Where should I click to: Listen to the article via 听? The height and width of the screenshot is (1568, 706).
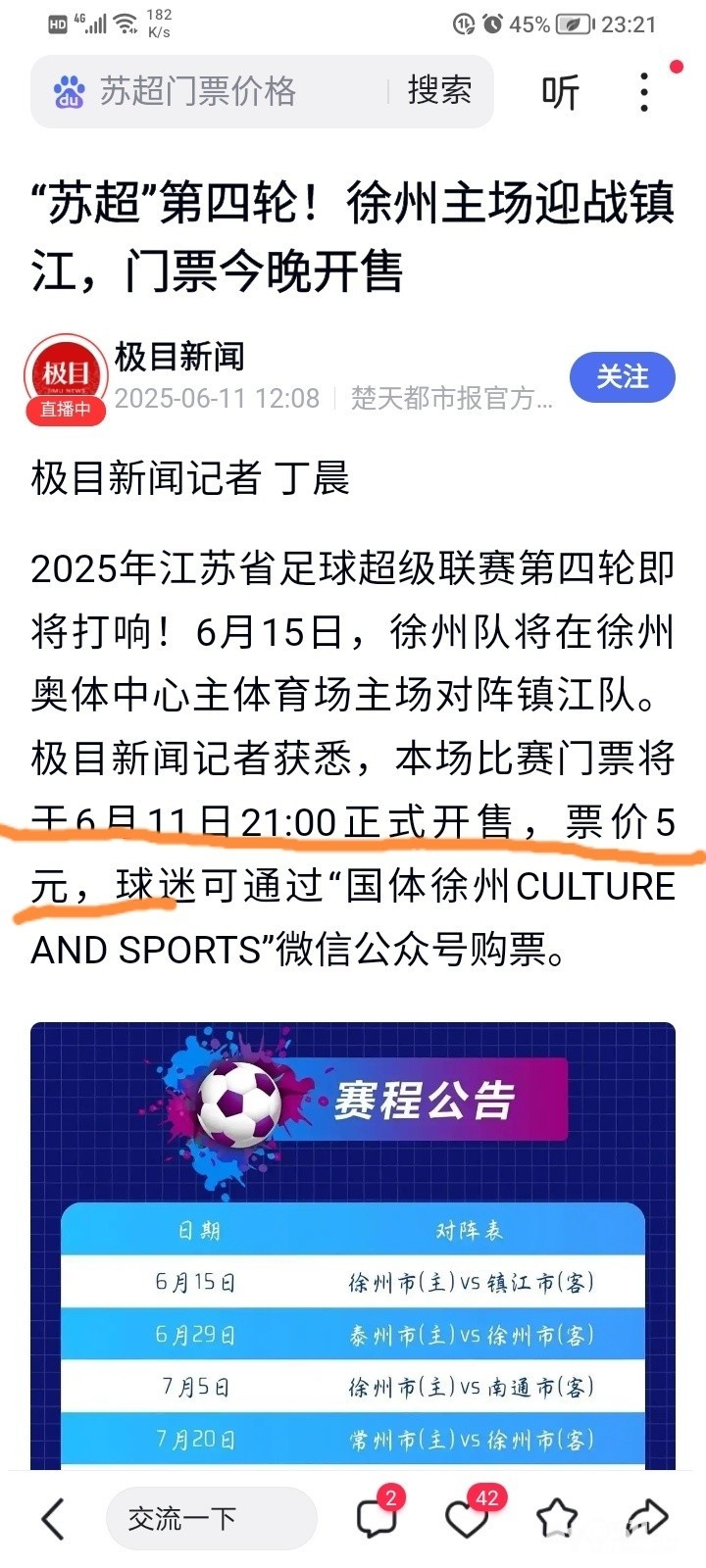[x=560, y=92]
